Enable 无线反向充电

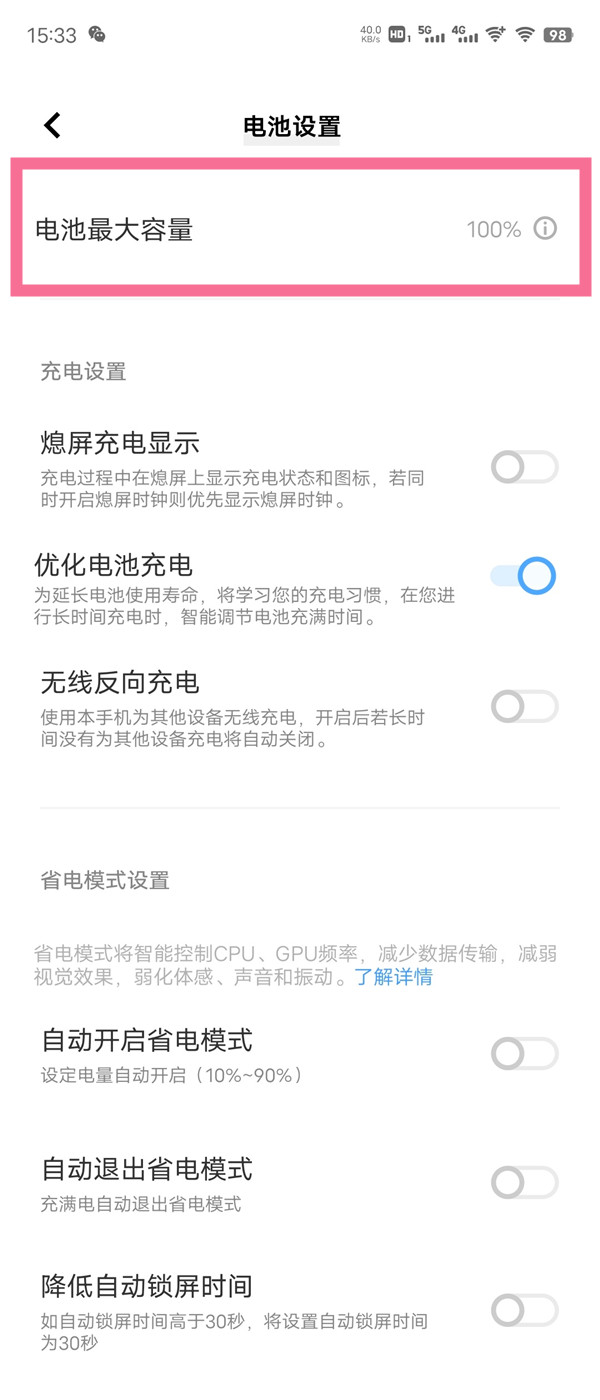[x=524, y=707]
